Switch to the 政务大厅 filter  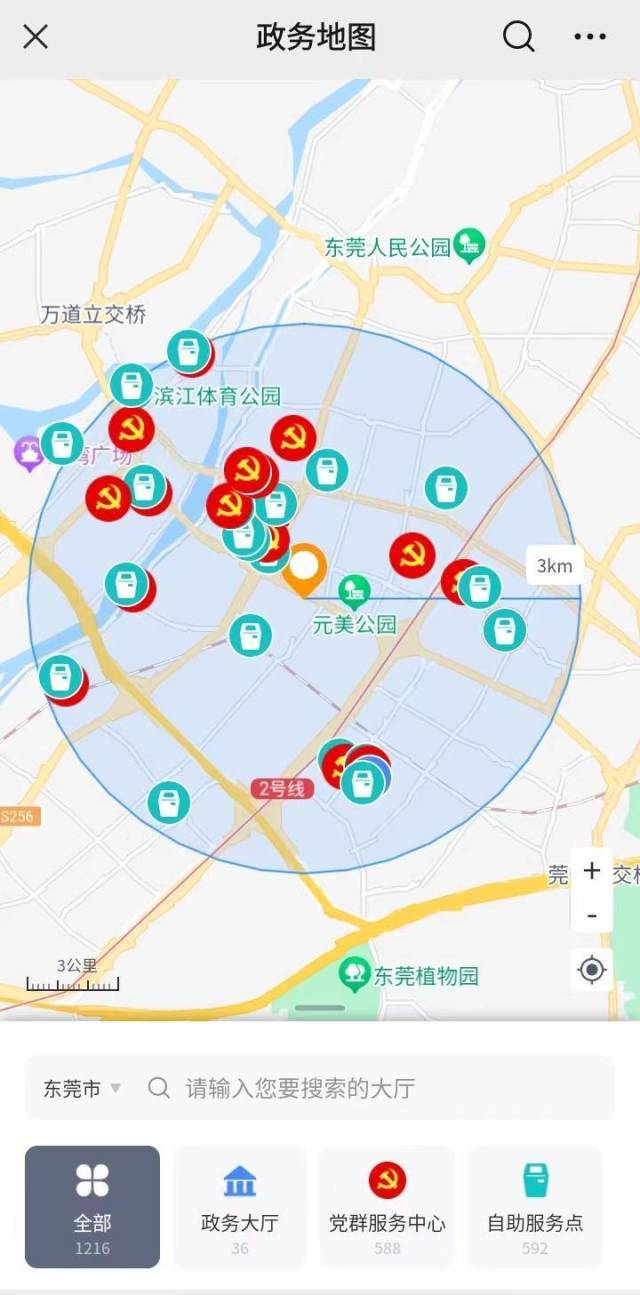pyautogui.click(x=239, y=1206)
